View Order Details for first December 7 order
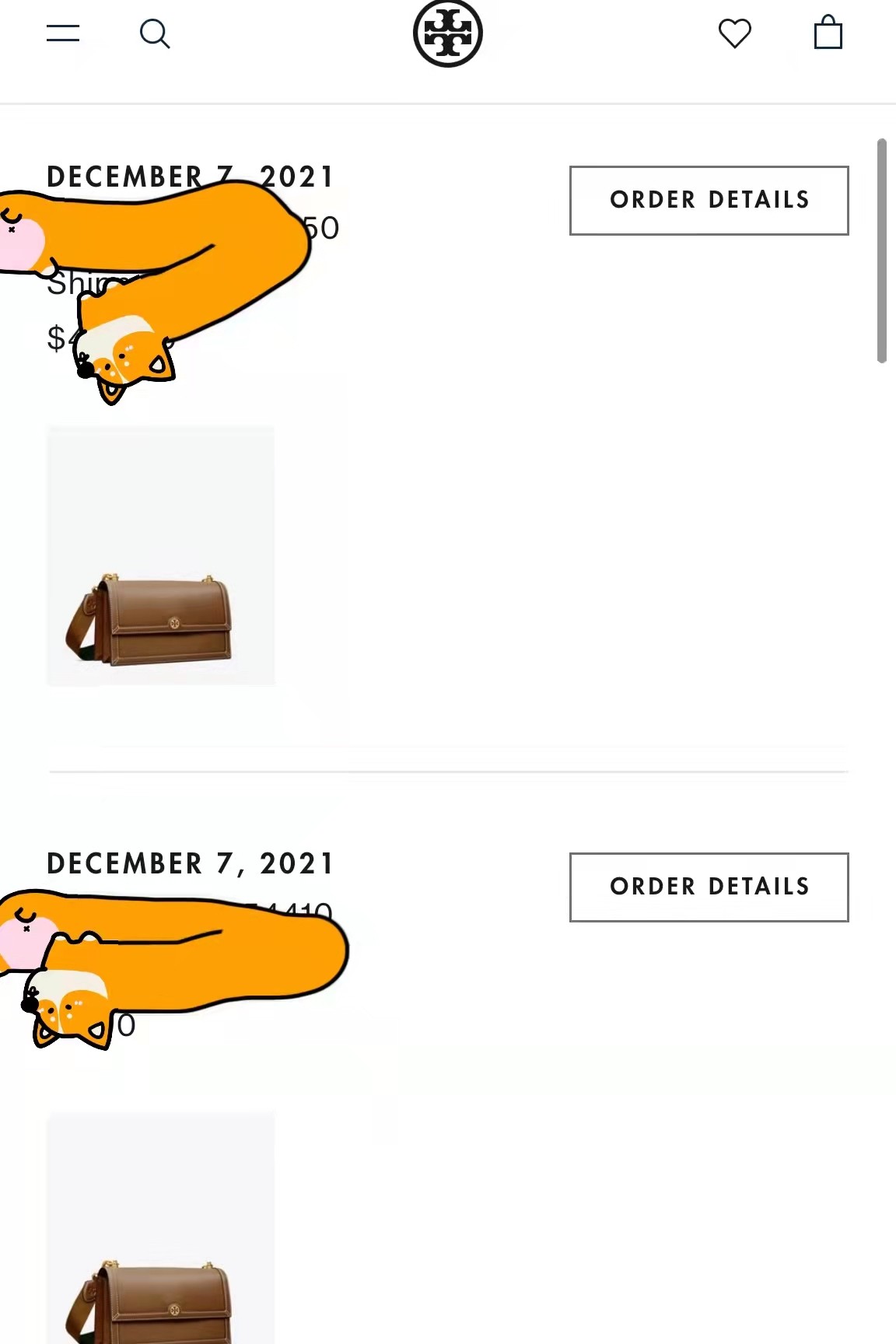Viewport: 896px width, 1344px height. pos(709,200)
